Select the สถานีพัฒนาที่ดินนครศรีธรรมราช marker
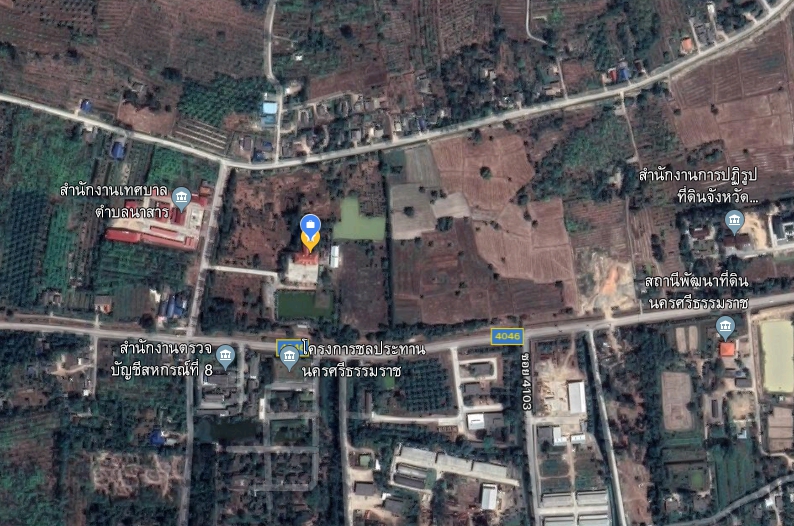Viewport: 794px width, 526px height. (726, 326)
